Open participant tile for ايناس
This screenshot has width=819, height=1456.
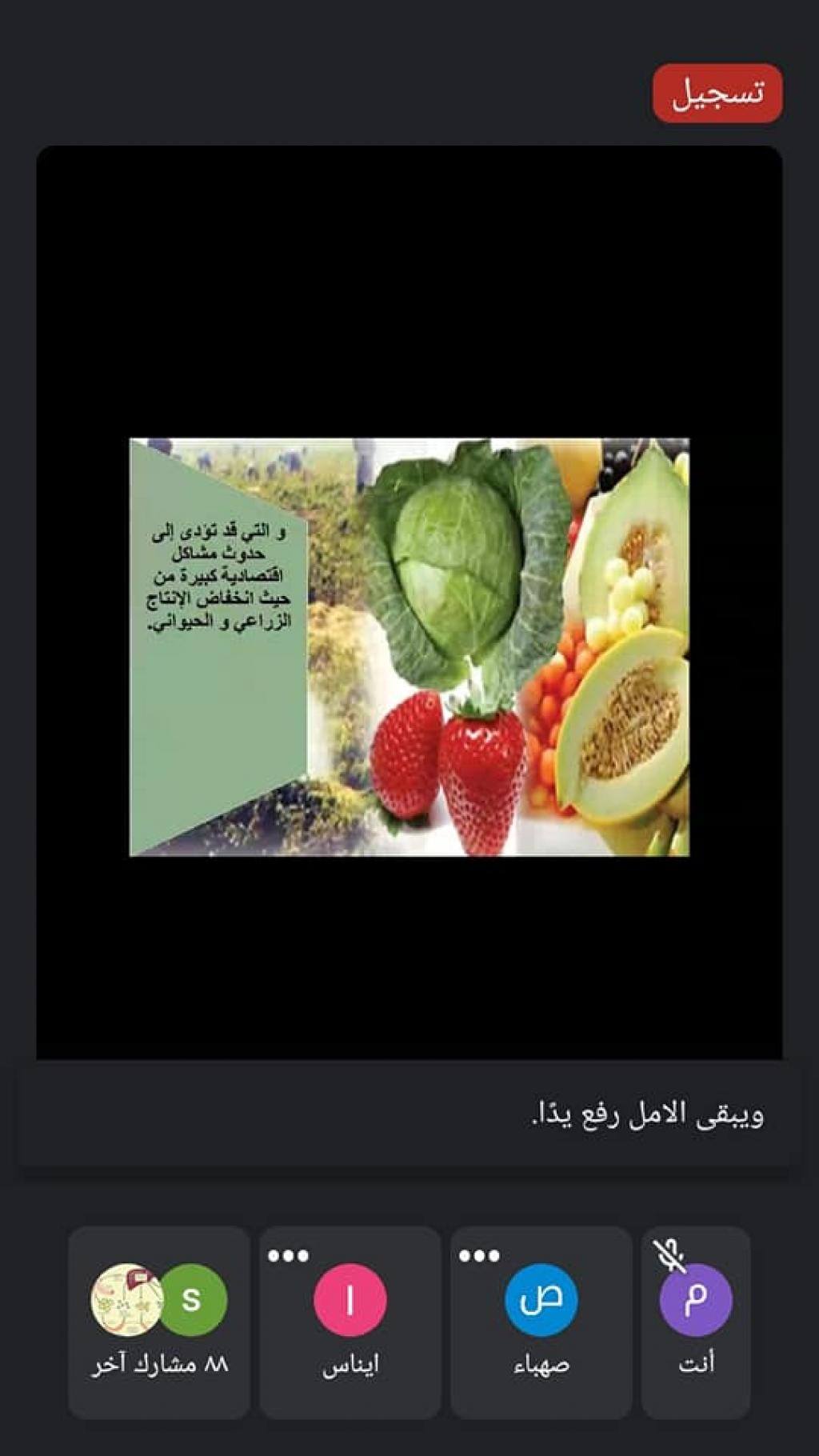coord(350,1322)
